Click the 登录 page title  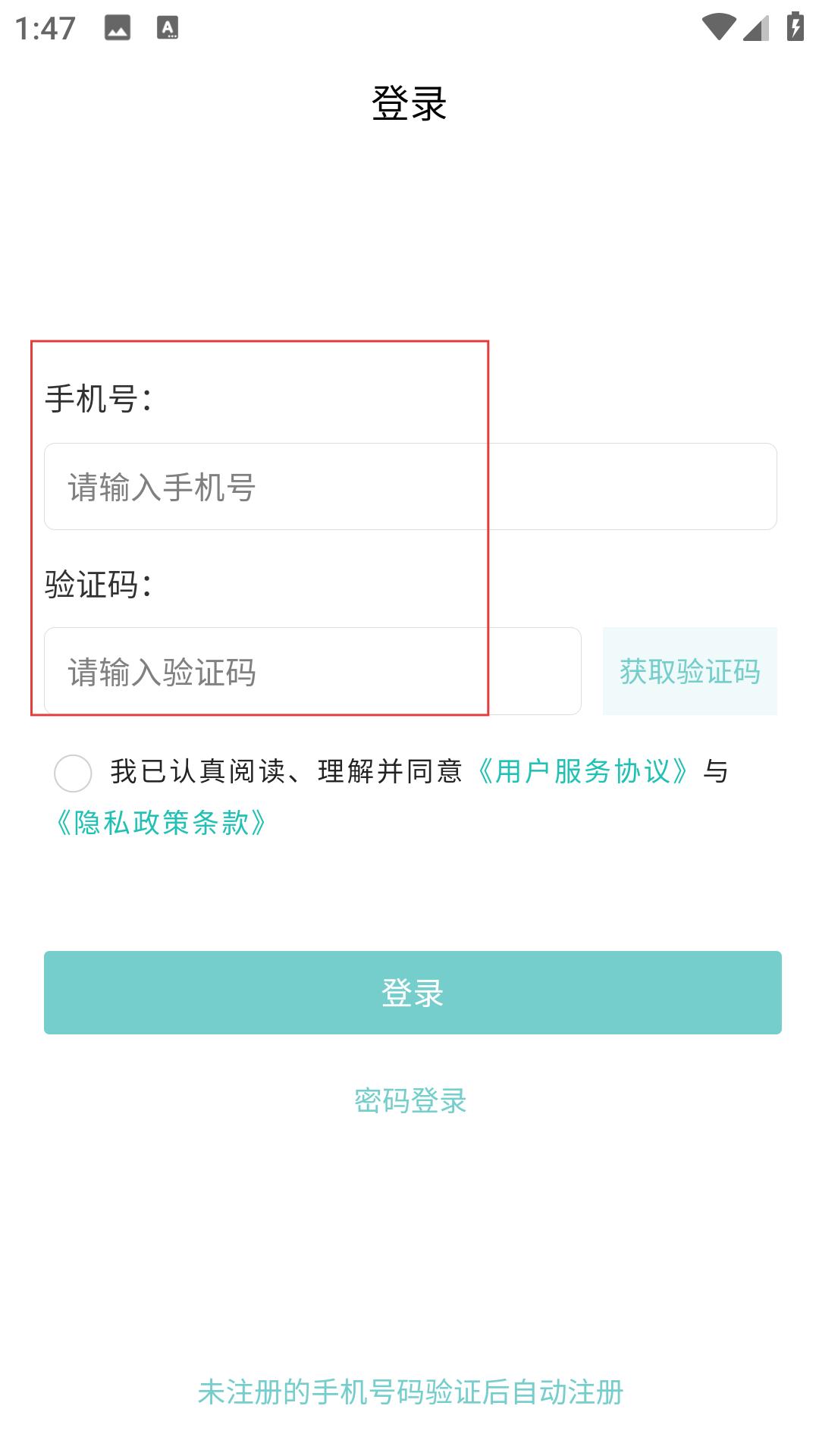(x=409, y=105)
